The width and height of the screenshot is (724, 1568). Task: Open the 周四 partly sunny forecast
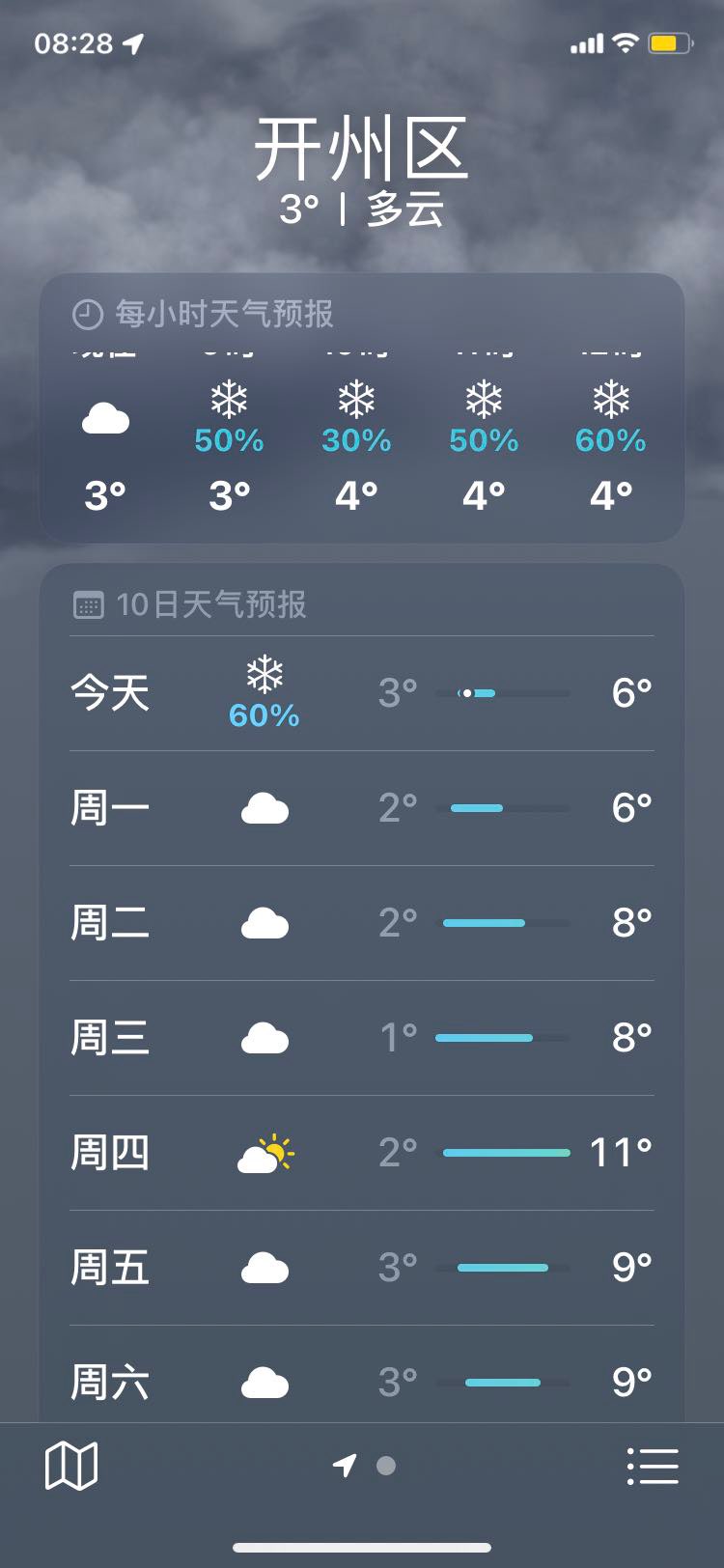[x=362, y=1153]
